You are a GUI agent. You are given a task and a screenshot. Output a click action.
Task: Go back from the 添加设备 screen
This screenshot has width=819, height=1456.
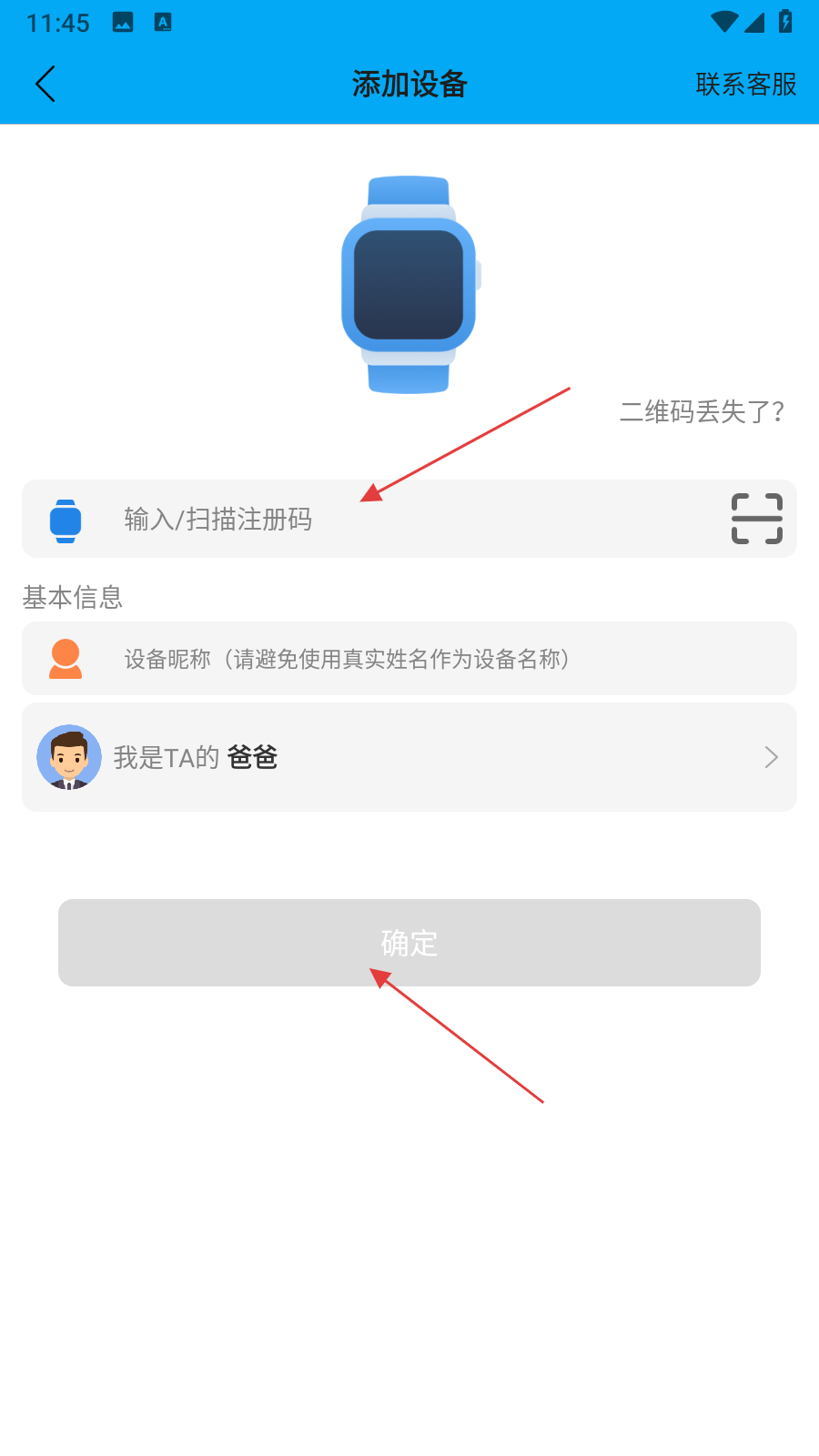[x=45, y=84]
